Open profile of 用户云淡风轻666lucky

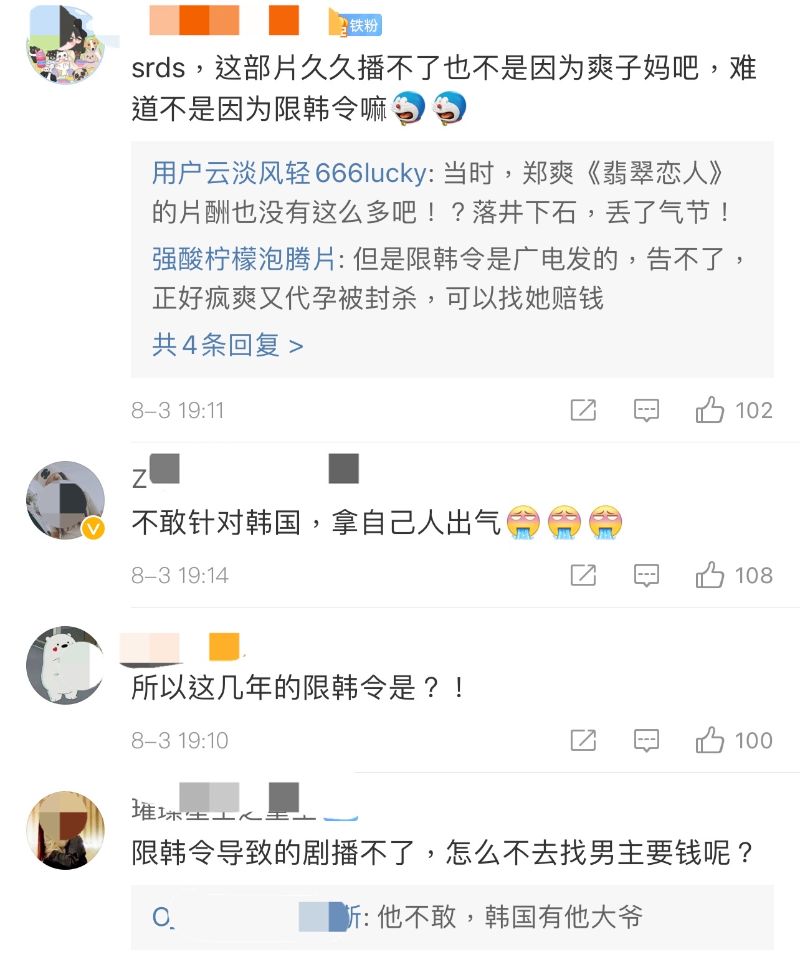(289, 173)
